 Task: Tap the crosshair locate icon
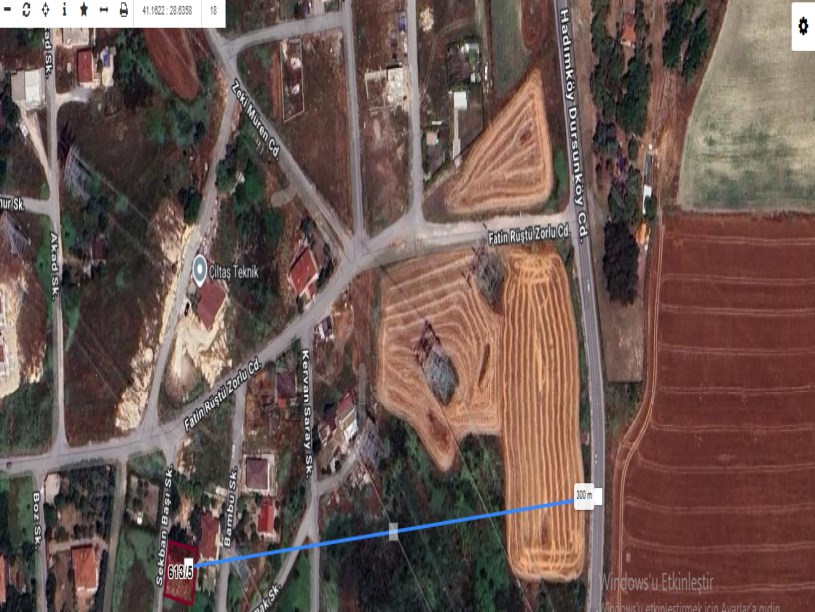[45, 10]
